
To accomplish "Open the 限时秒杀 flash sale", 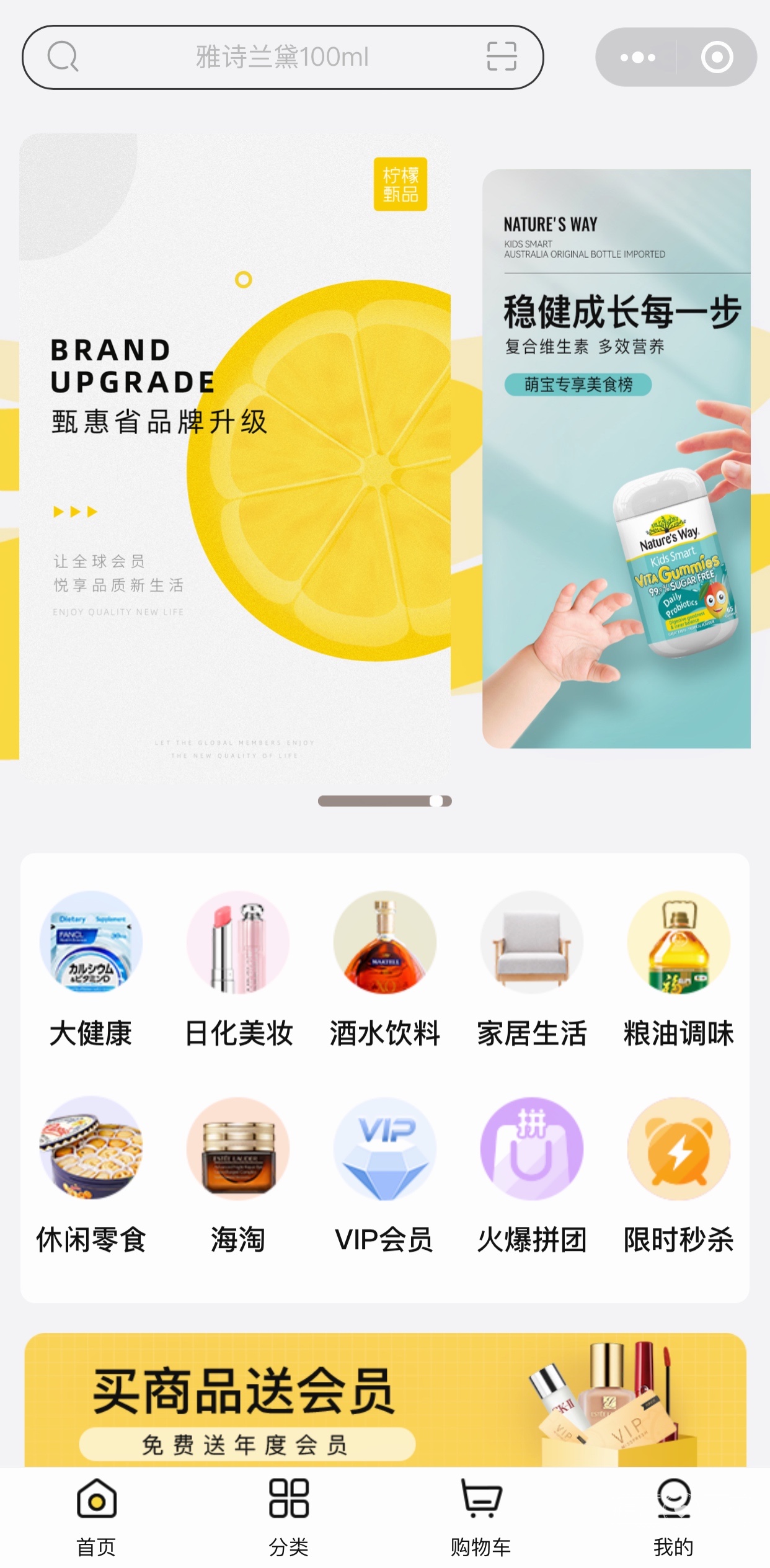I will [678, 1175].
